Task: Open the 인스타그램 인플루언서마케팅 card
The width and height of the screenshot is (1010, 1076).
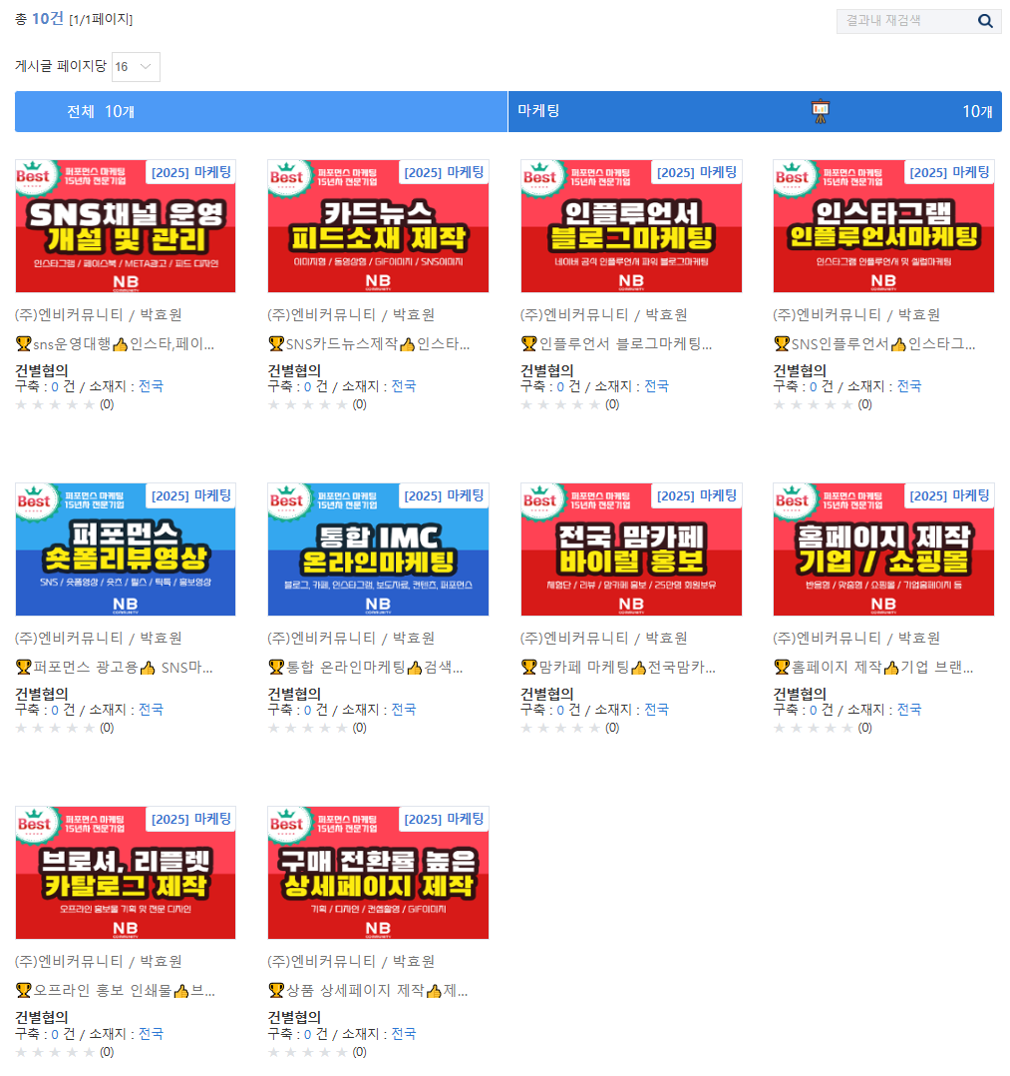Action: (x=884, y=225)
